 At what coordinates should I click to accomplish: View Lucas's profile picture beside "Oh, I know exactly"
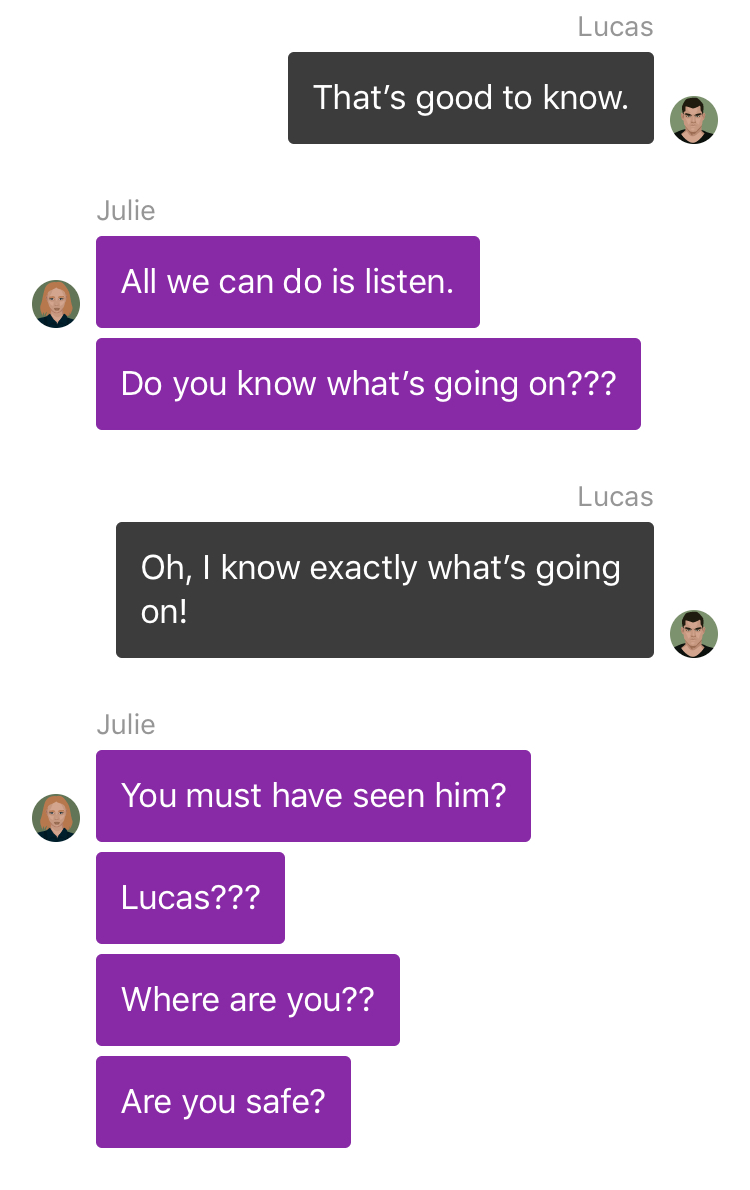point(693,634)
